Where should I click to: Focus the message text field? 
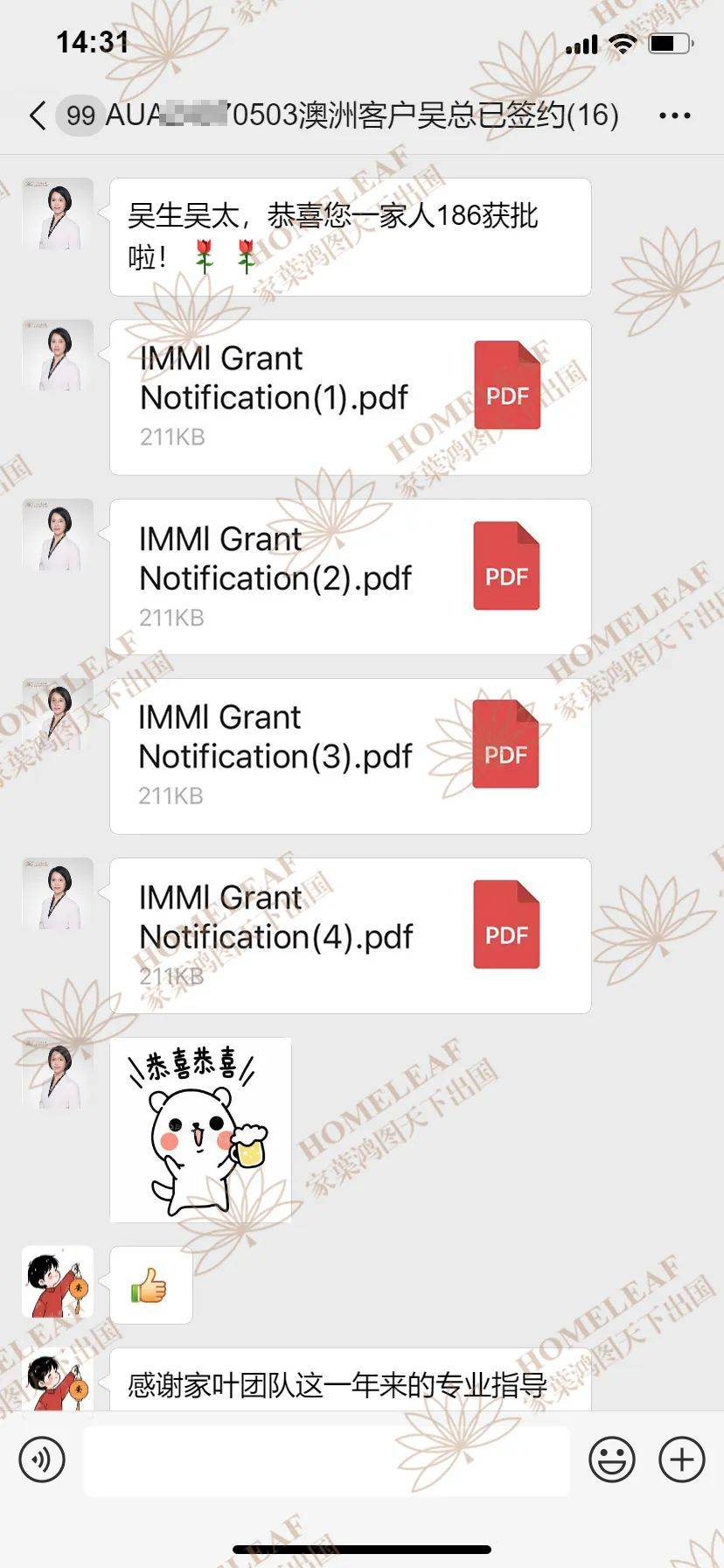coord(326,1459)
